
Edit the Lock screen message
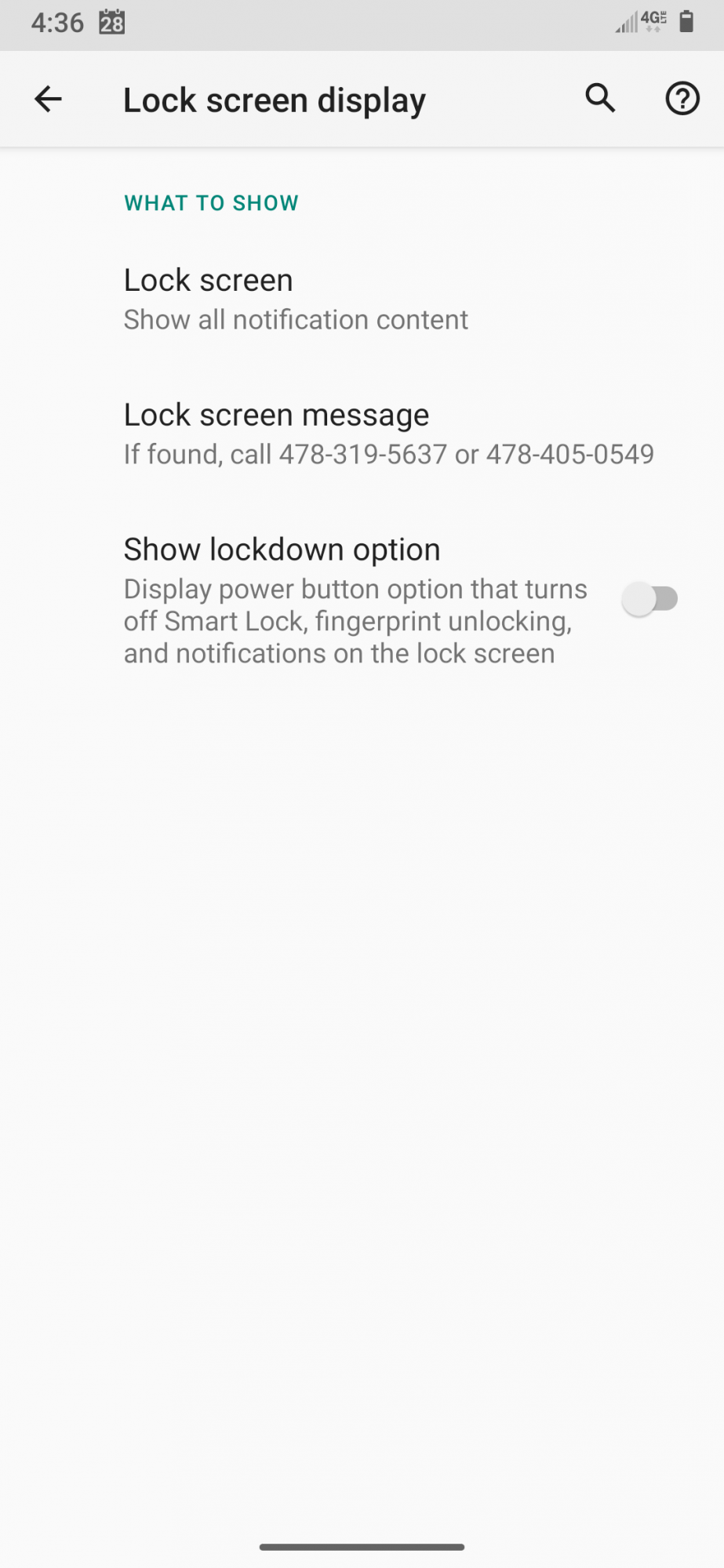pyautogui.click(x=362, y=434)
